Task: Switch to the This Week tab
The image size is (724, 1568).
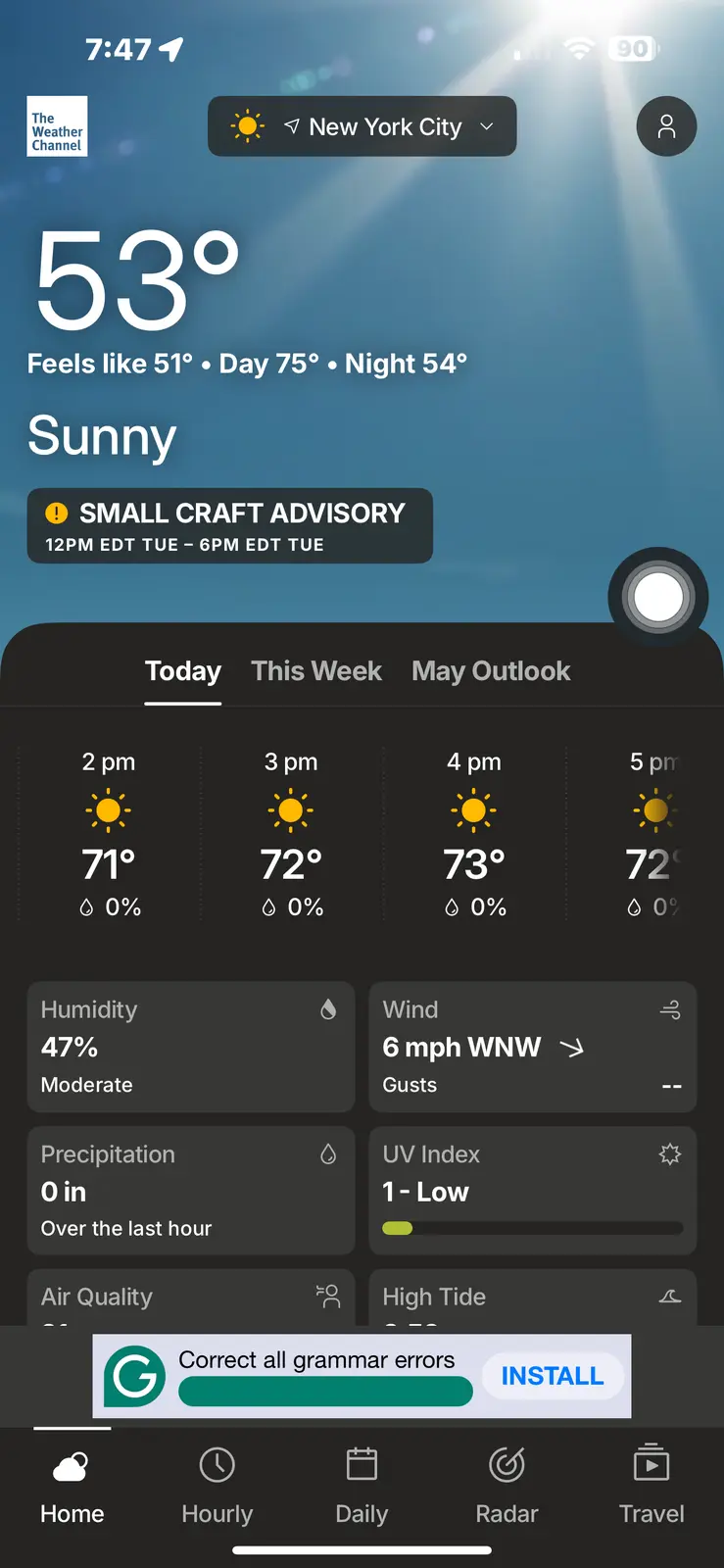Action: tap(315, 671)
